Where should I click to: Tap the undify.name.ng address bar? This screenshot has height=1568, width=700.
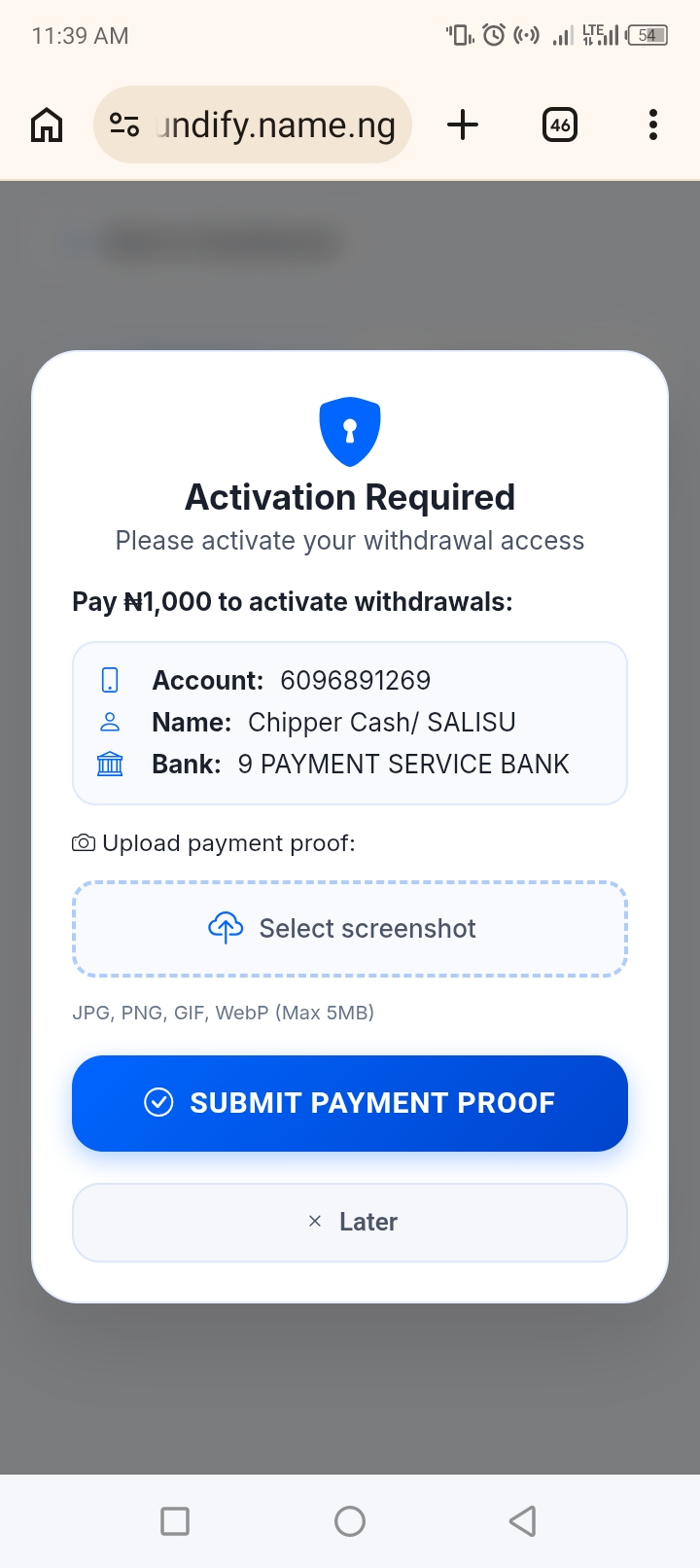point(275,125)
